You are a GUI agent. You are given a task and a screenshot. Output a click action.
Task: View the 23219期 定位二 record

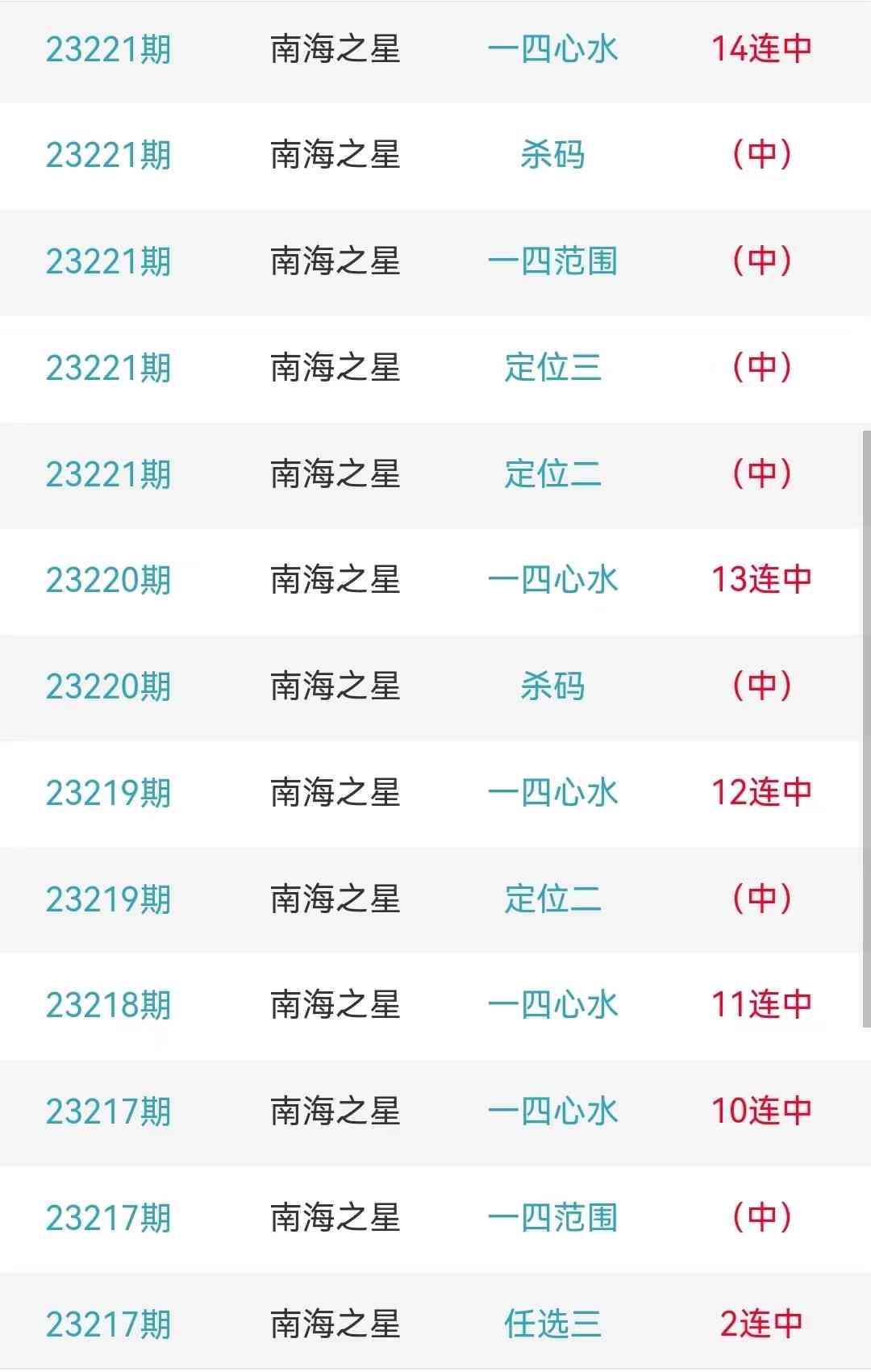(x=552, y=899)
